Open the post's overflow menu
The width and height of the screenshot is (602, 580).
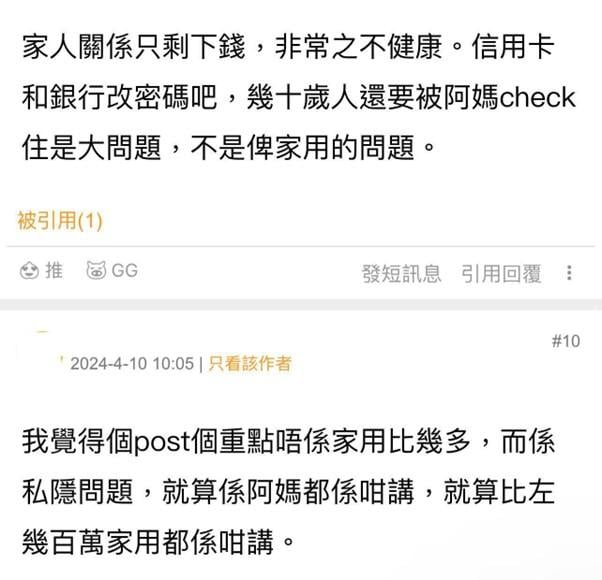tap(569, 273)
